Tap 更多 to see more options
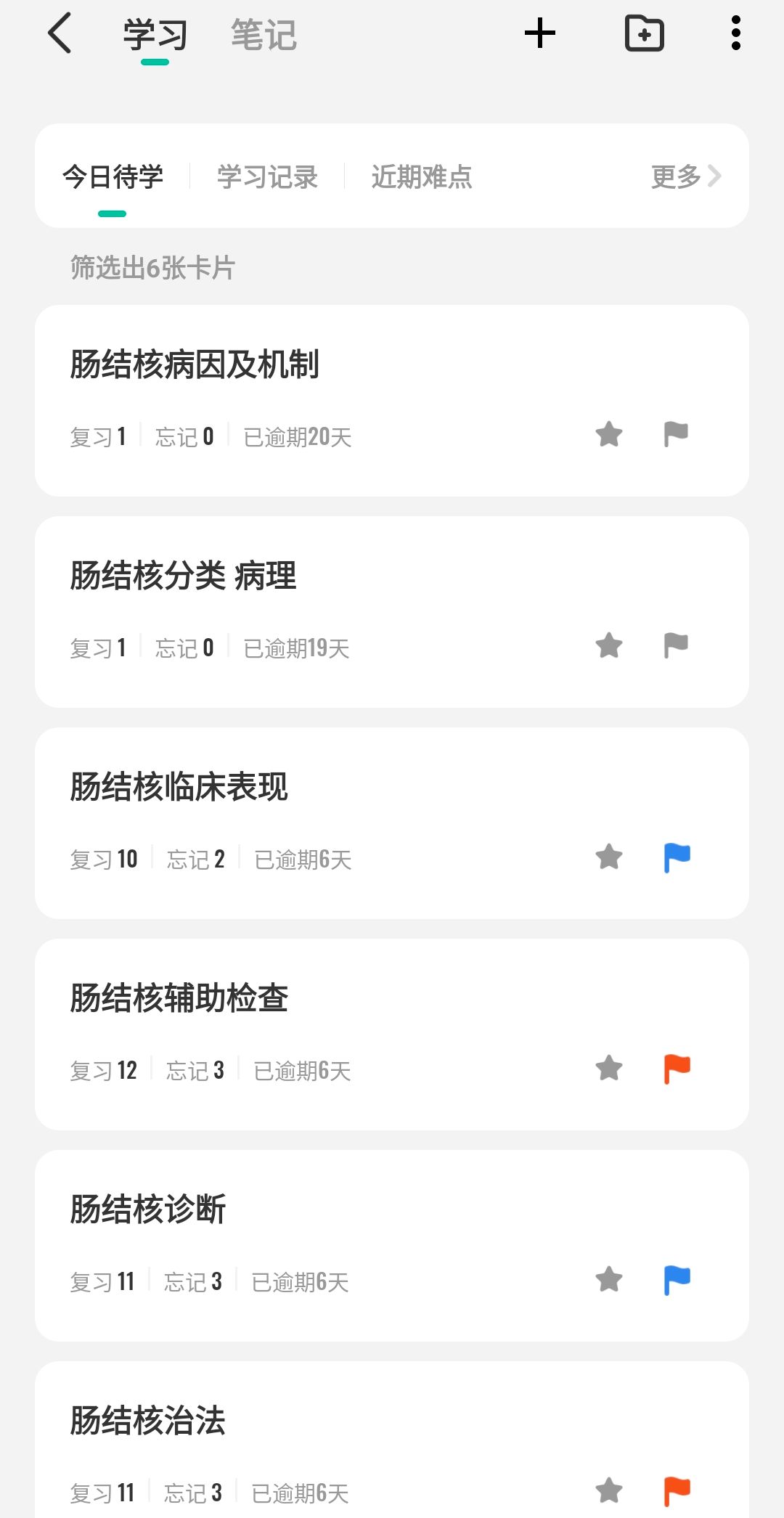Image resolution: width=784 pixels, height=1518 pixels. click(x=685, y=176)
